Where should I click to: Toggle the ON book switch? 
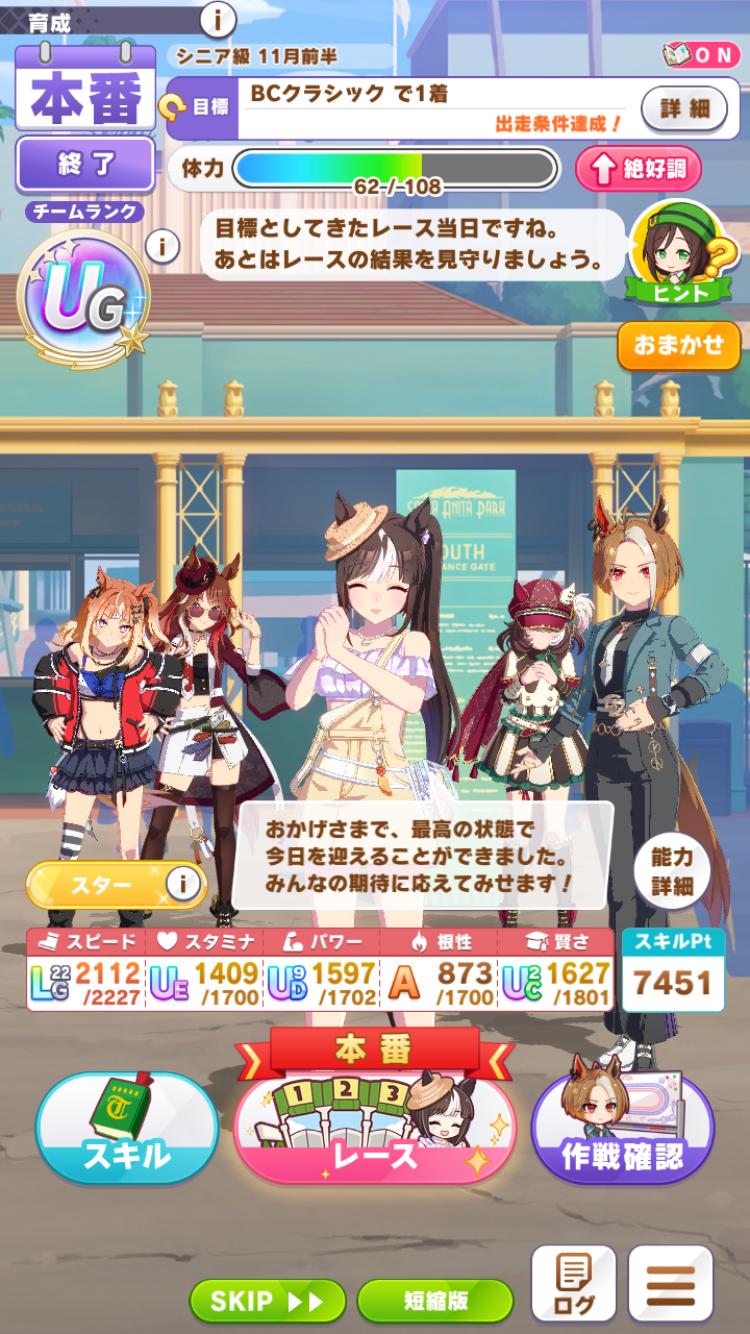coord(700,55)
